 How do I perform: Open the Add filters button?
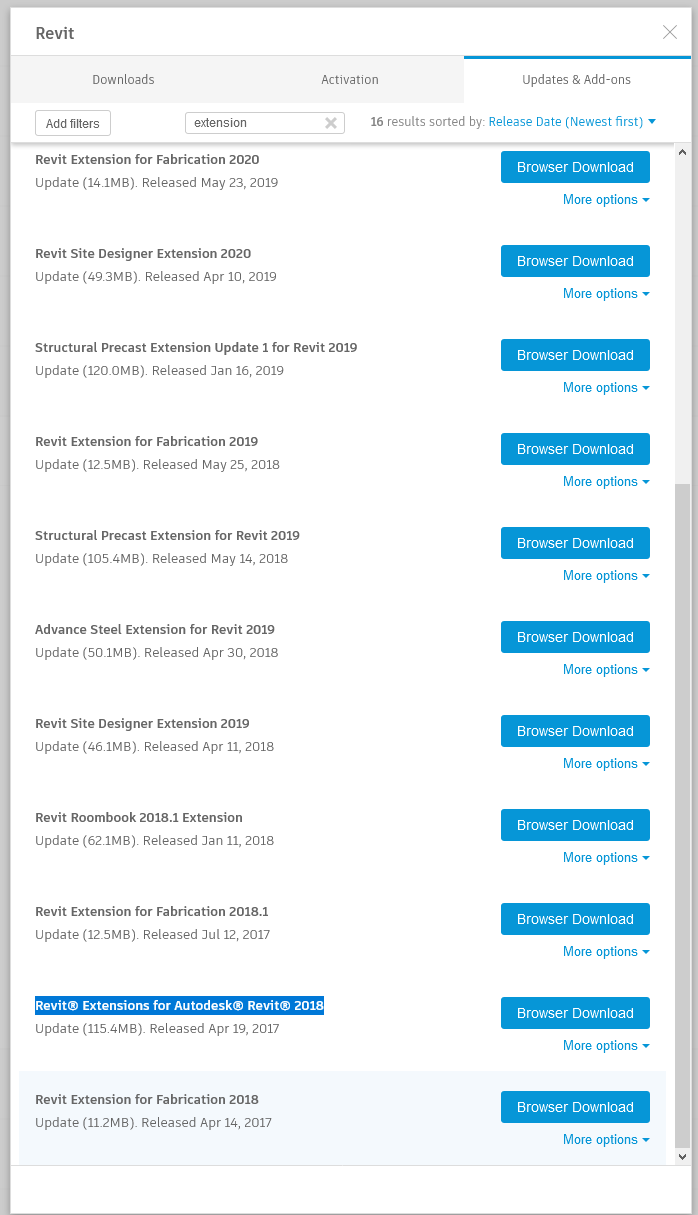73,123
